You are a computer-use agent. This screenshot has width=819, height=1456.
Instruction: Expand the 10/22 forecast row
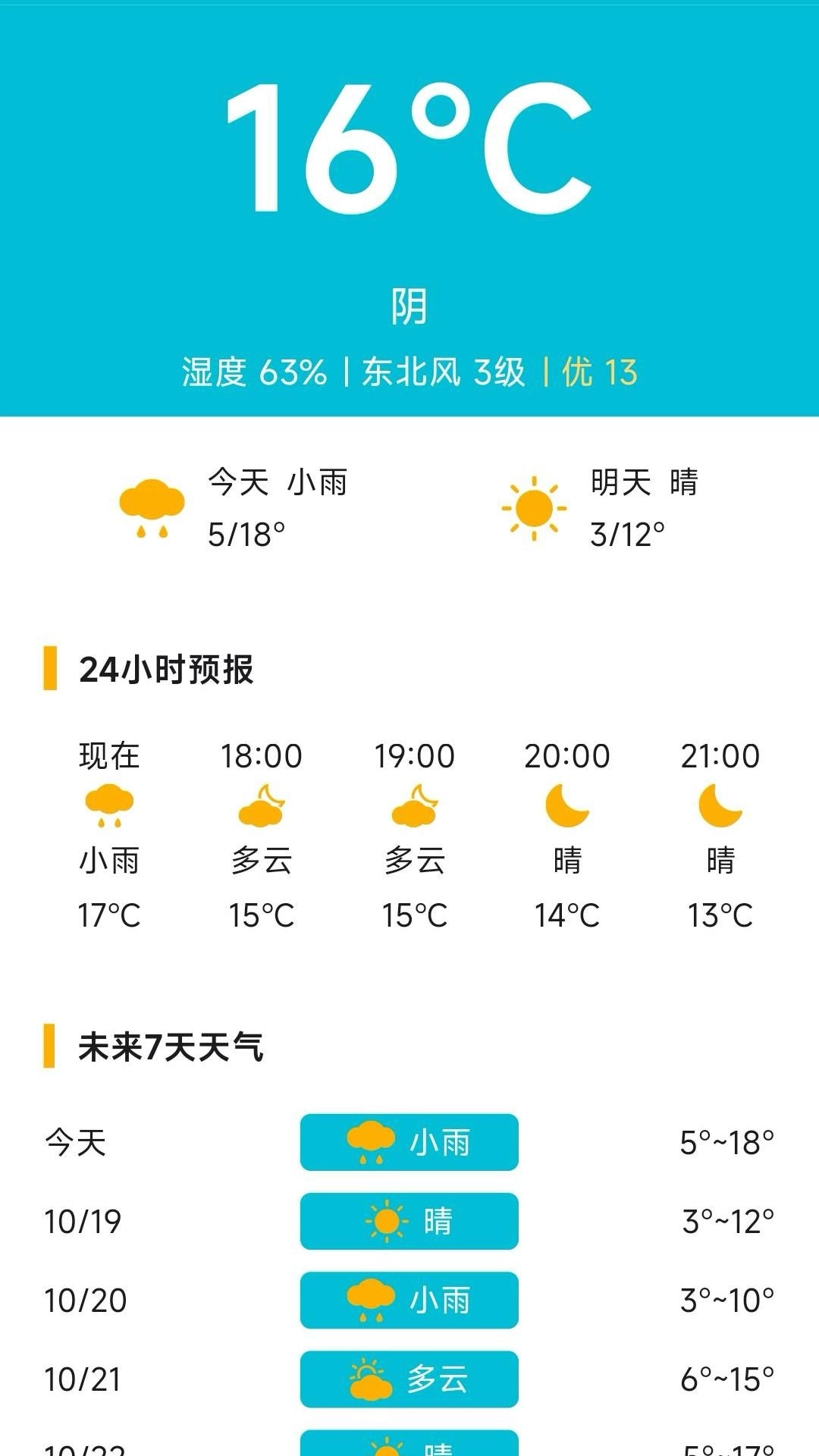(409, 1445)
